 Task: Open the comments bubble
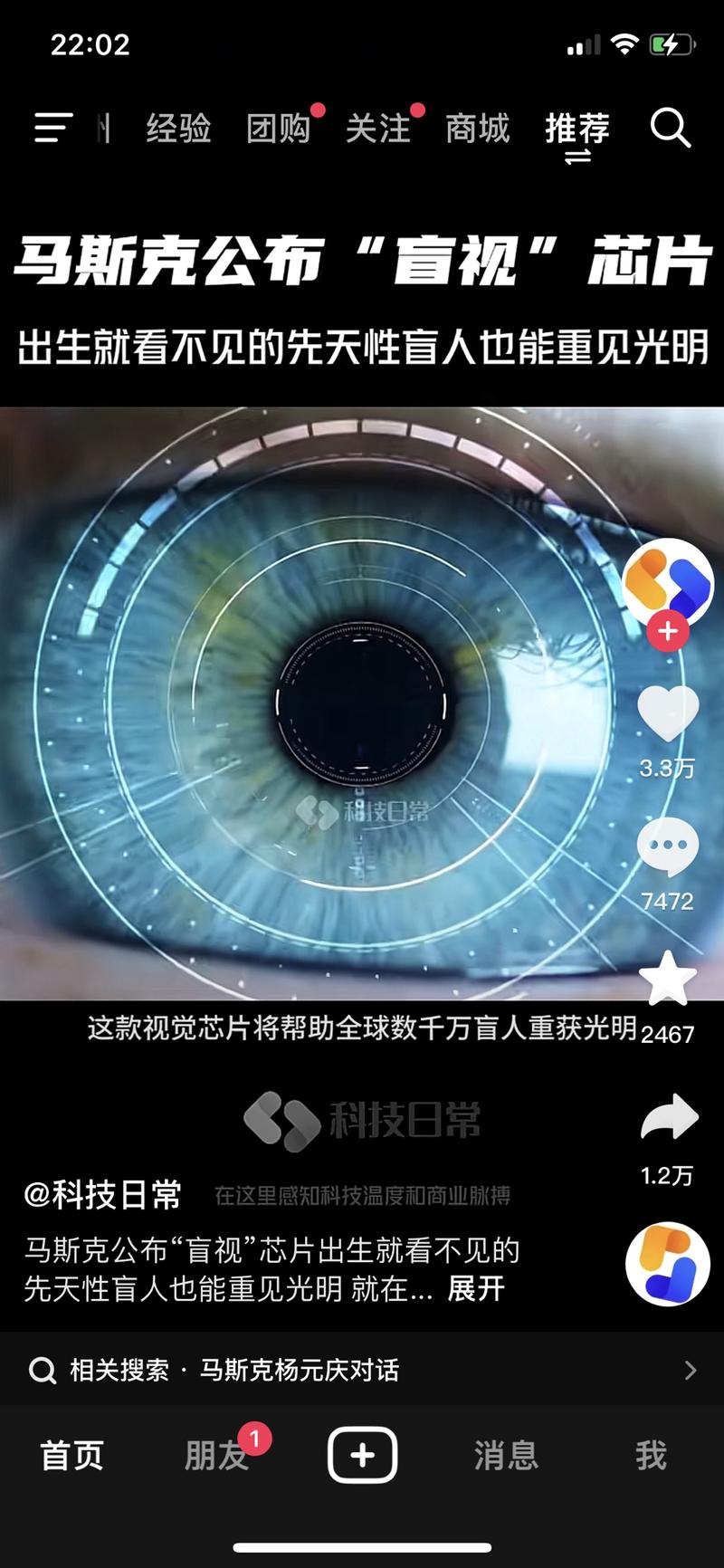pyautogui.click(x=668, y=846)
